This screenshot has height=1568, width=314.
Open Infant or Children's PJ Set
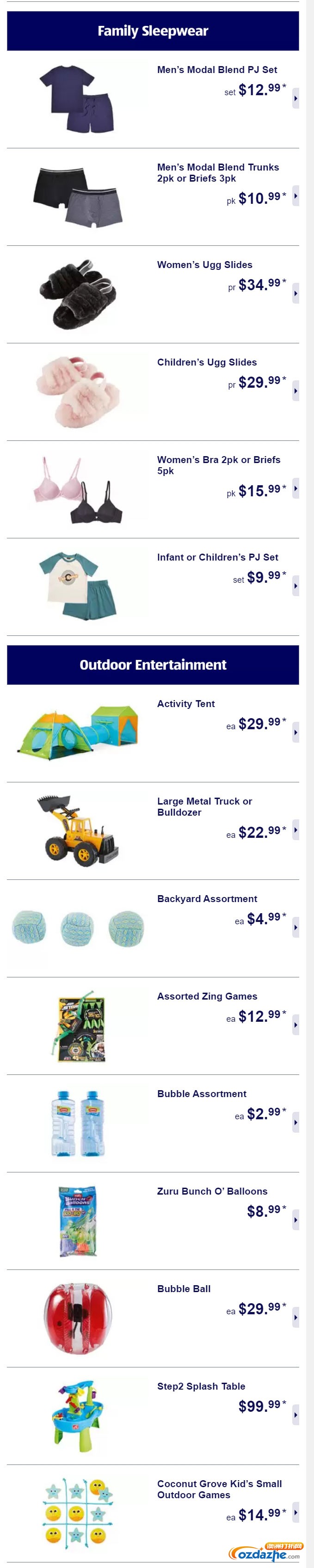217,556
